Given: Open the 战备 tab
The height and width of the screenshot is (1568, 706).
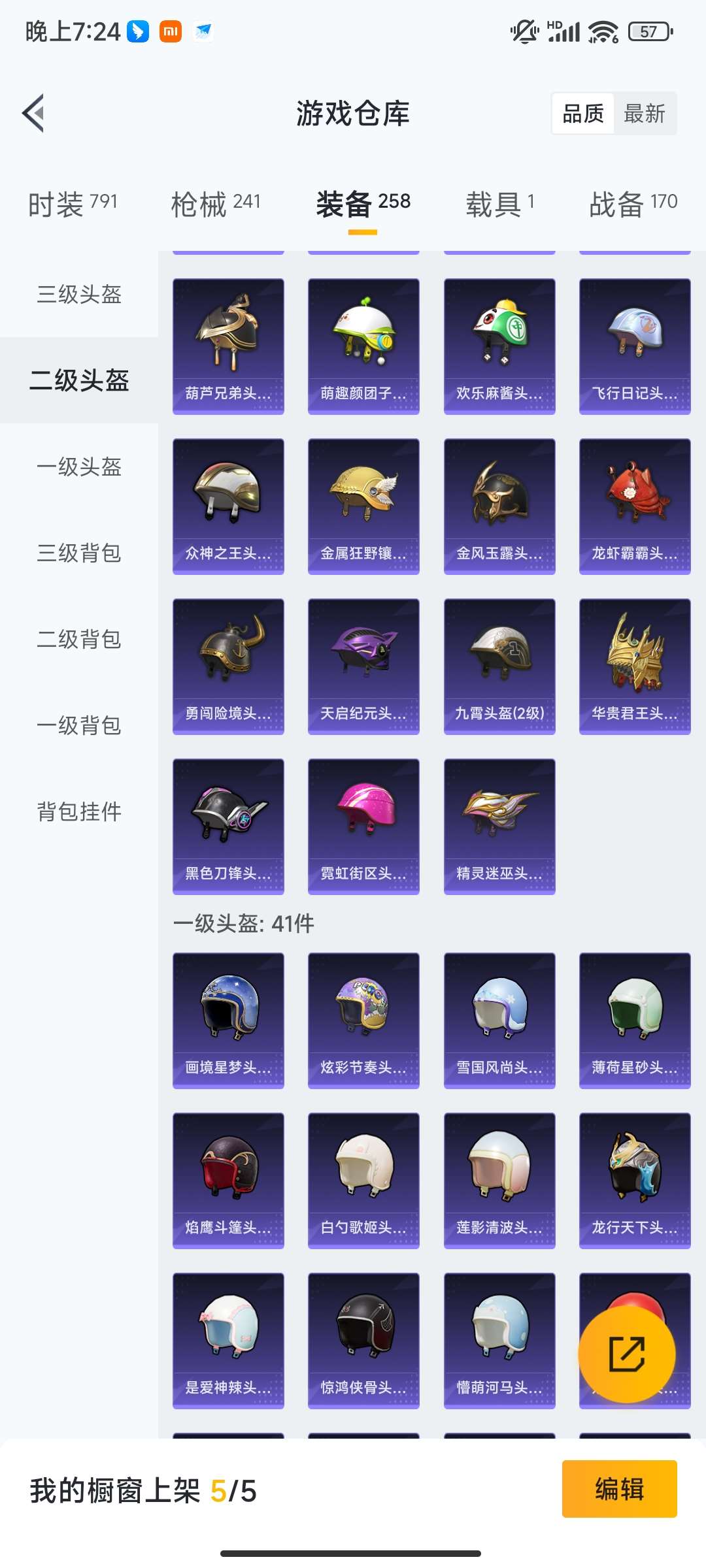Looking at the screenshot, I should pyautogui.click(x=633, y=204).
